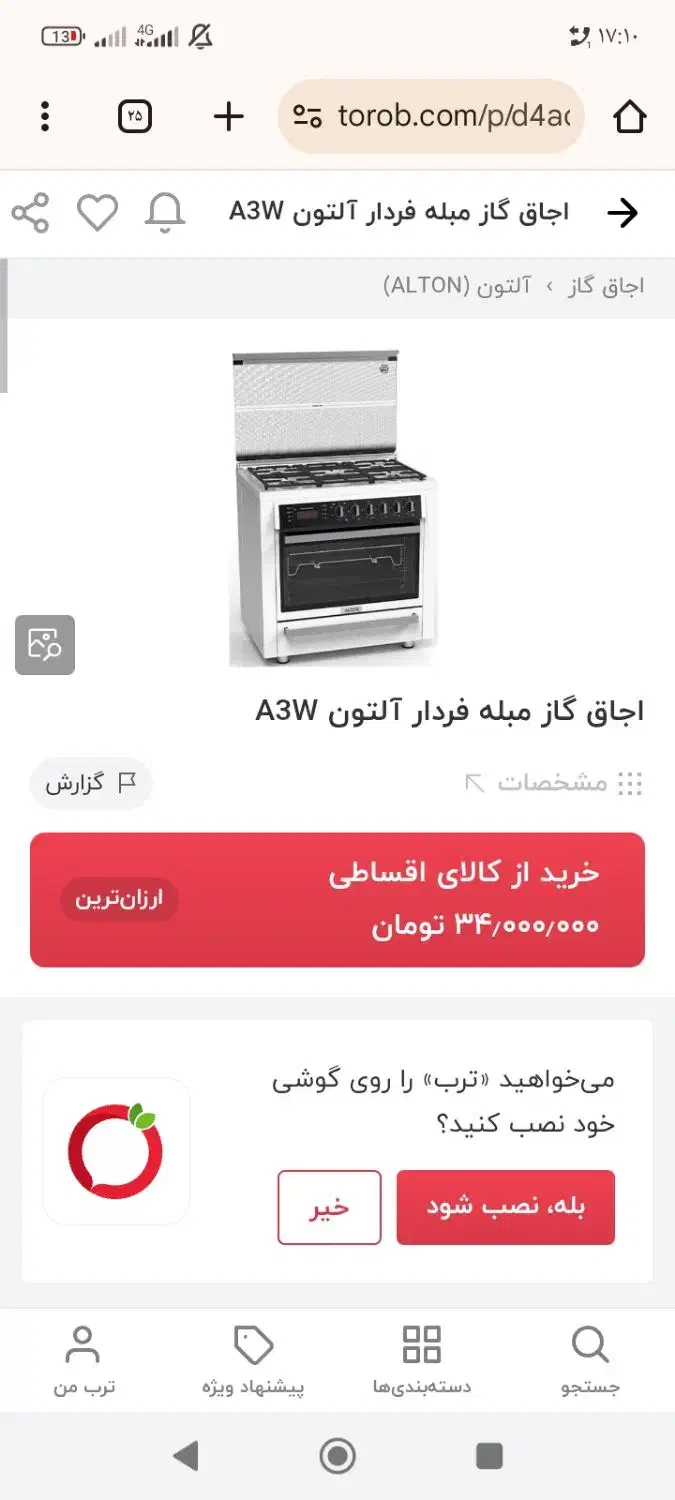Open the browser overflow menu
The image size is (675, 1500).
(45, 117)
